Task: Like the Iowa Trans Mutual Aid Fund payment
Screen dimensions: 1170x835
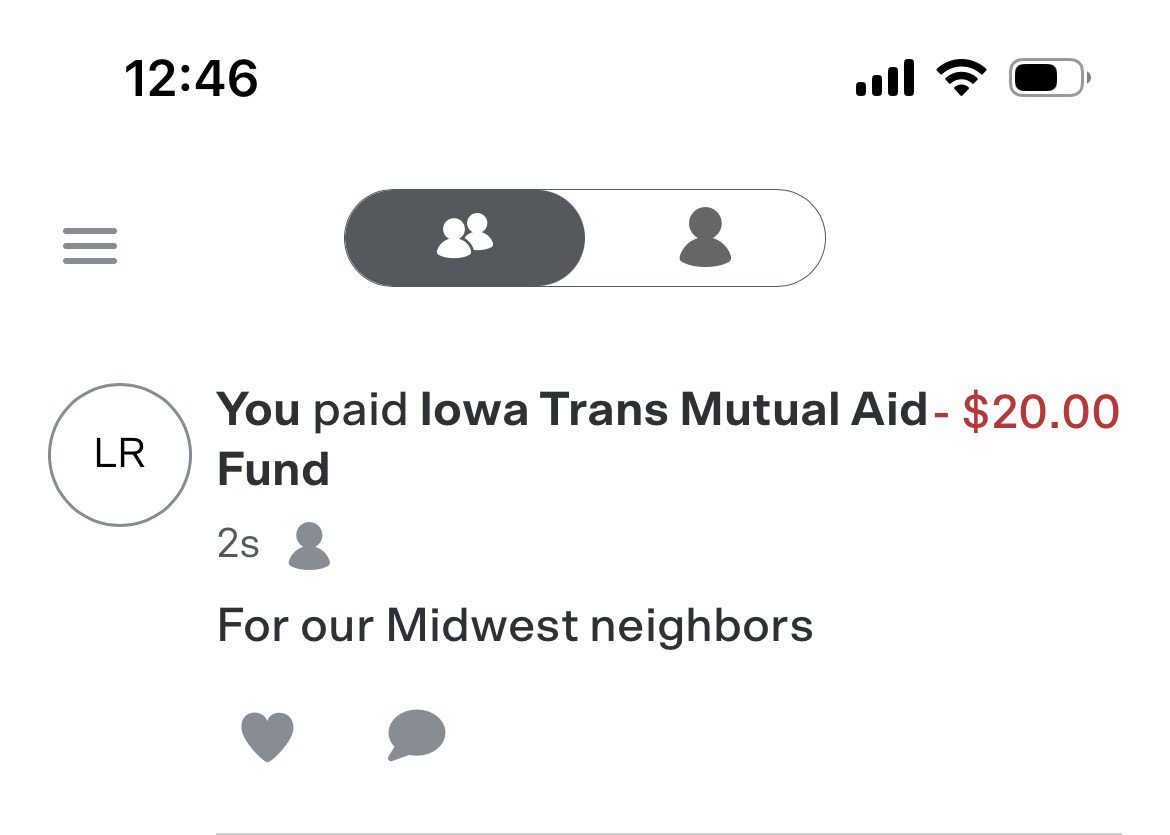Action: [x=267, y=737]
